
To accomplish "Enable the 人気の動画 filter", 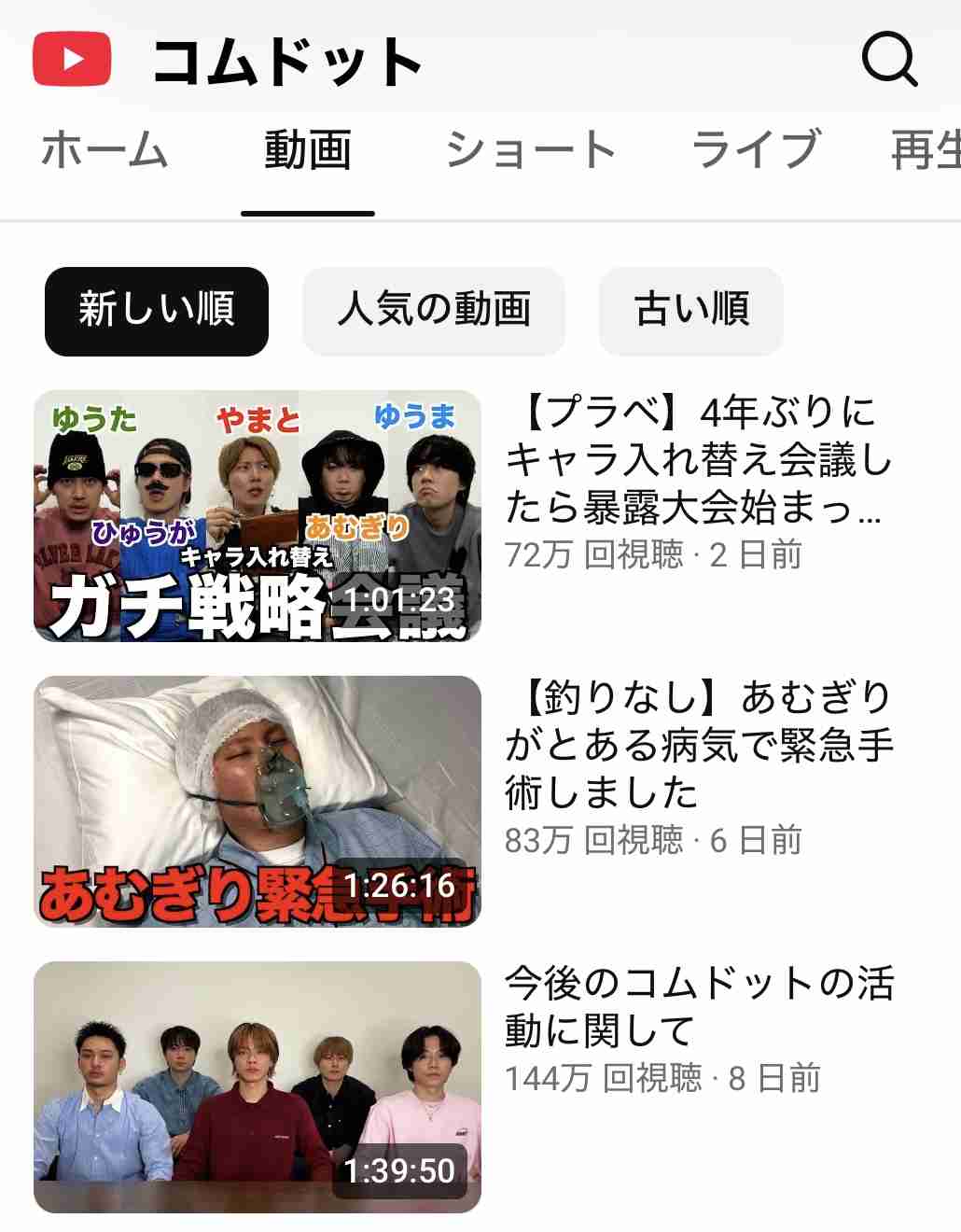I will click(x=434, y=311).
